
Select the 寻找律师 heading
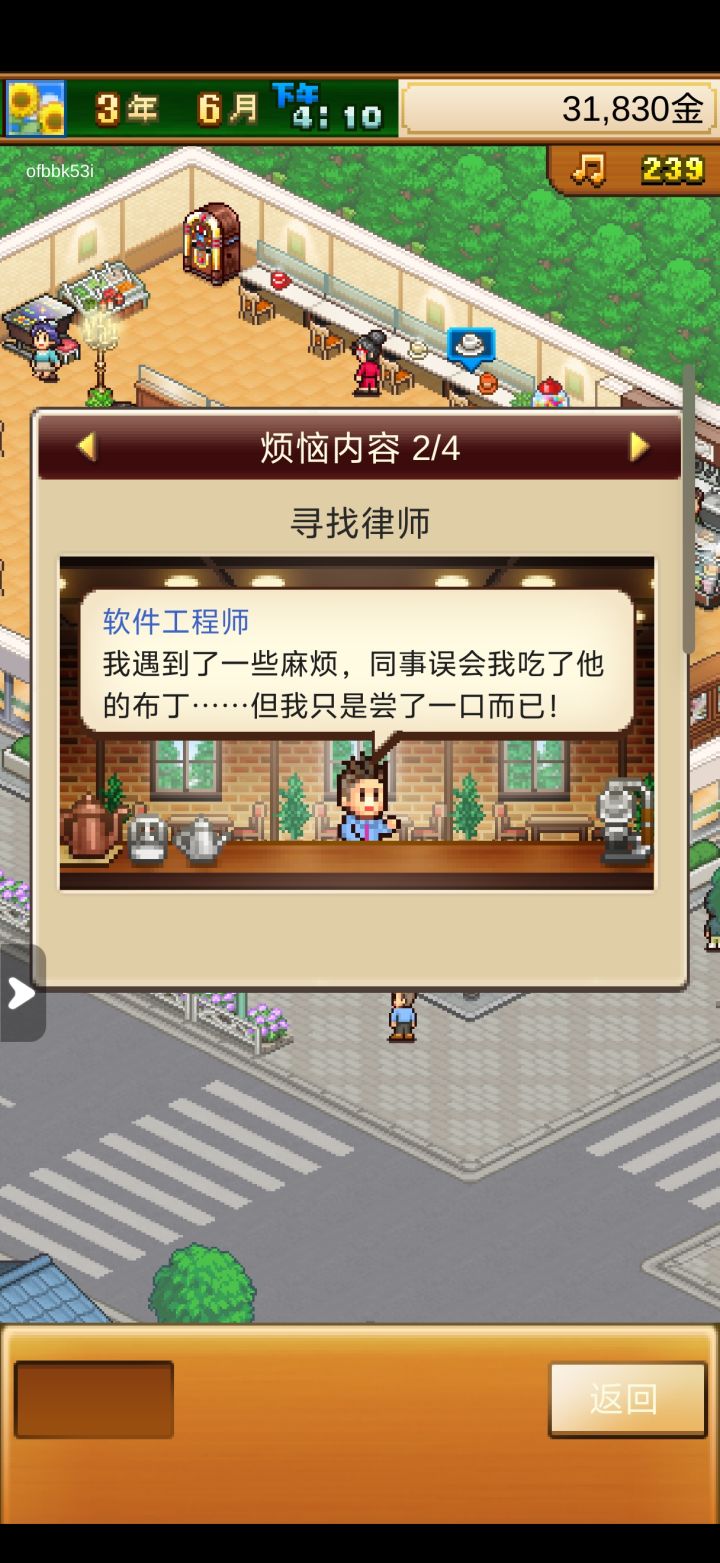(360, 524)
